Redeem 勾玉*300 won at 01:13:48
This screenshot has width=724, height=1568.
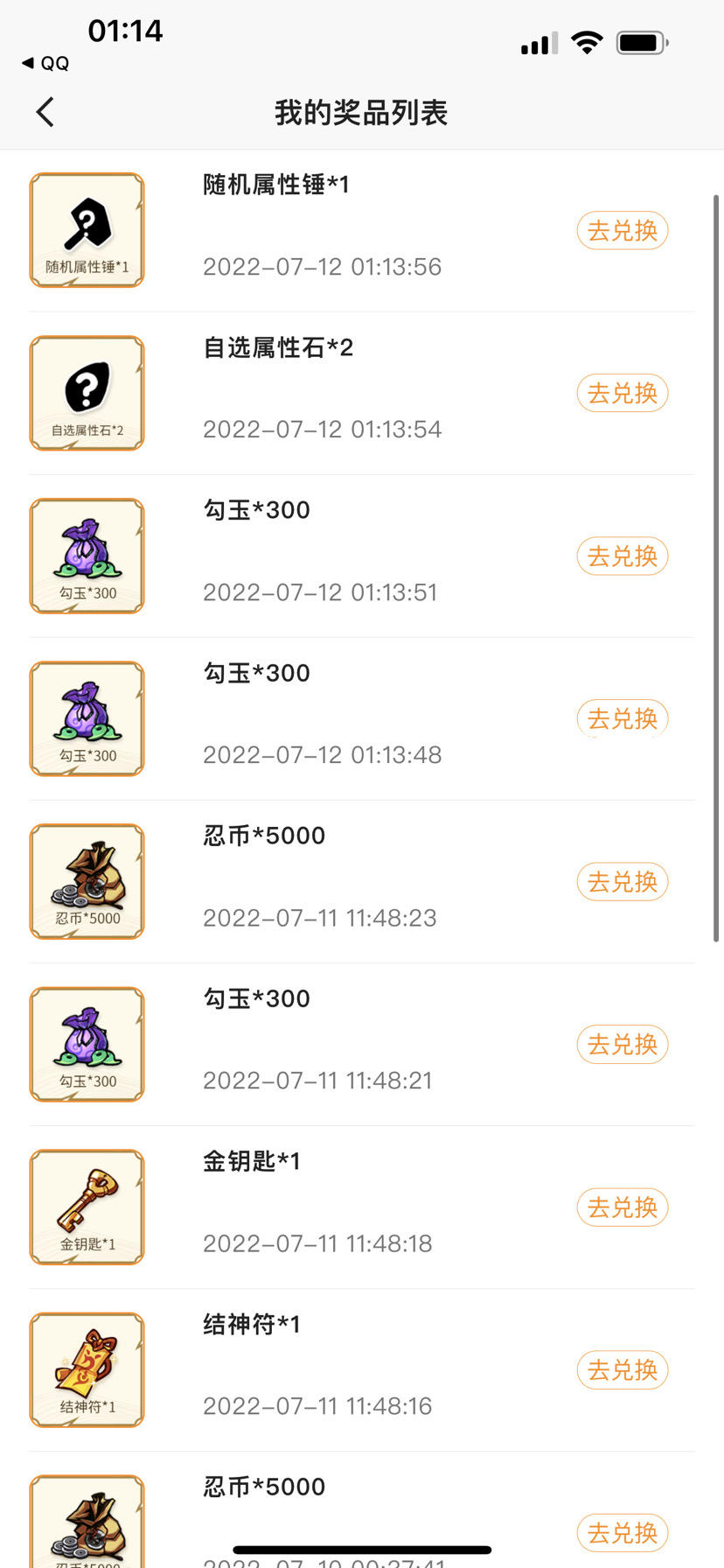622,719
